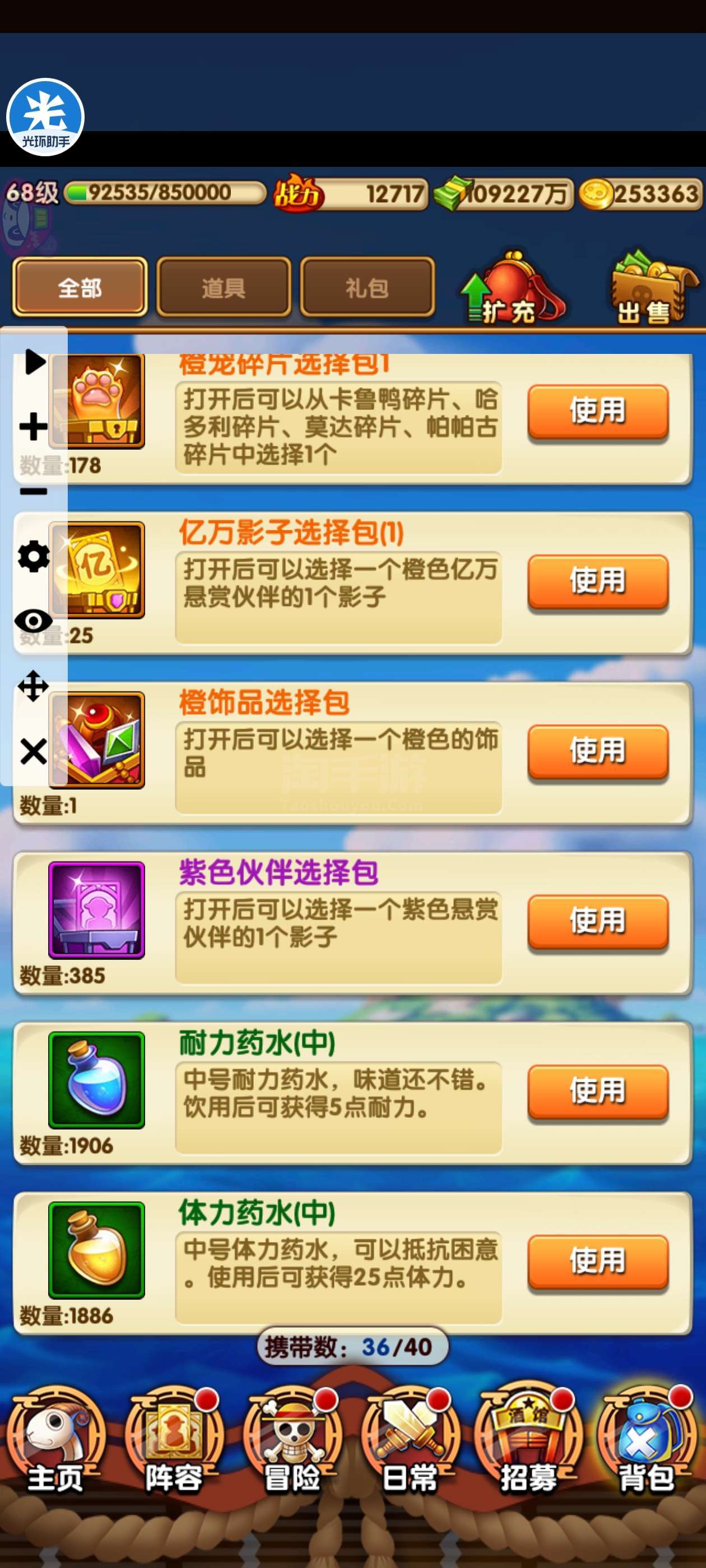The width and height of the screenshot is (706, 1568).
Task: Select the 全部 tab
Action: tap(80, 287)
